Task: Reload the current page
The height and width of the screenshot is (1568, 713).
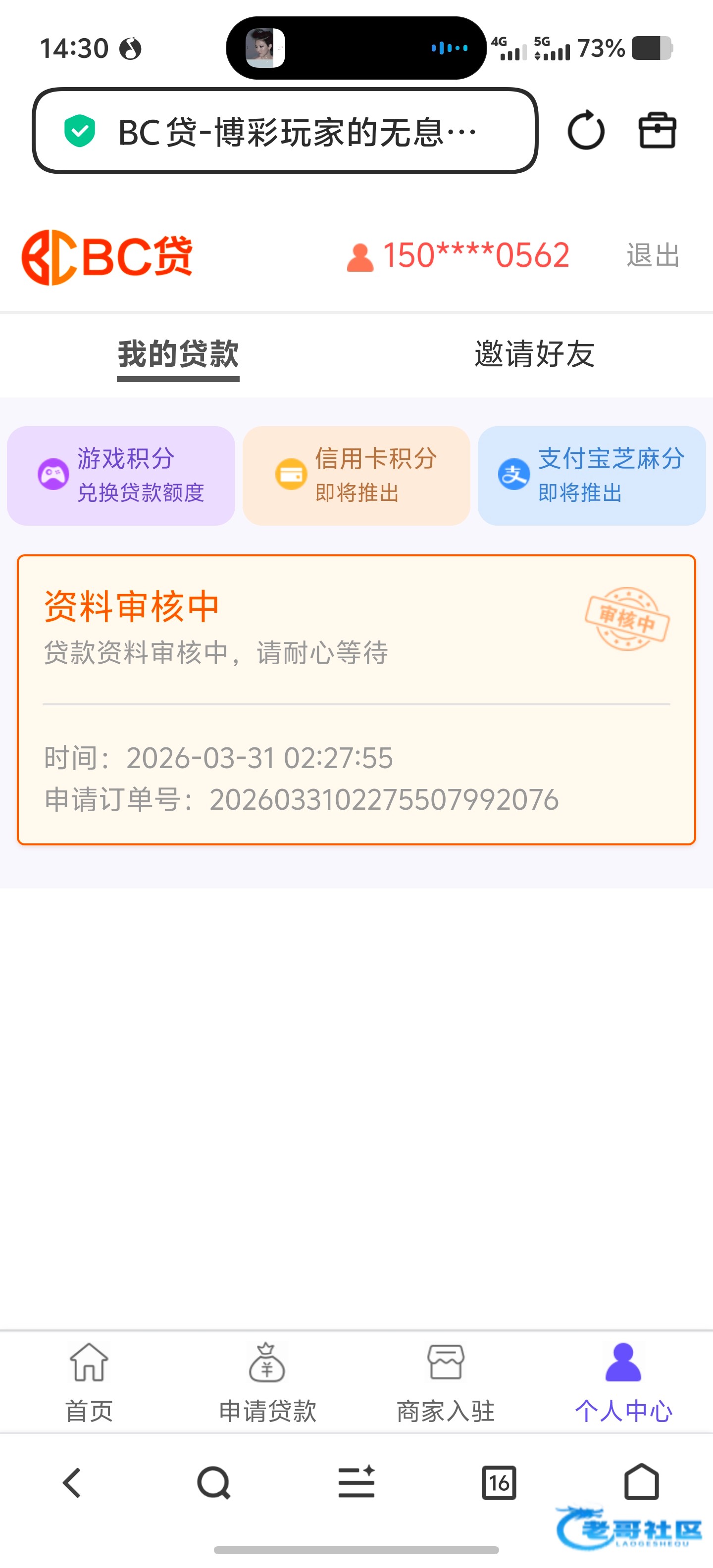Action: pyautogui.click(x=586, y=130)
